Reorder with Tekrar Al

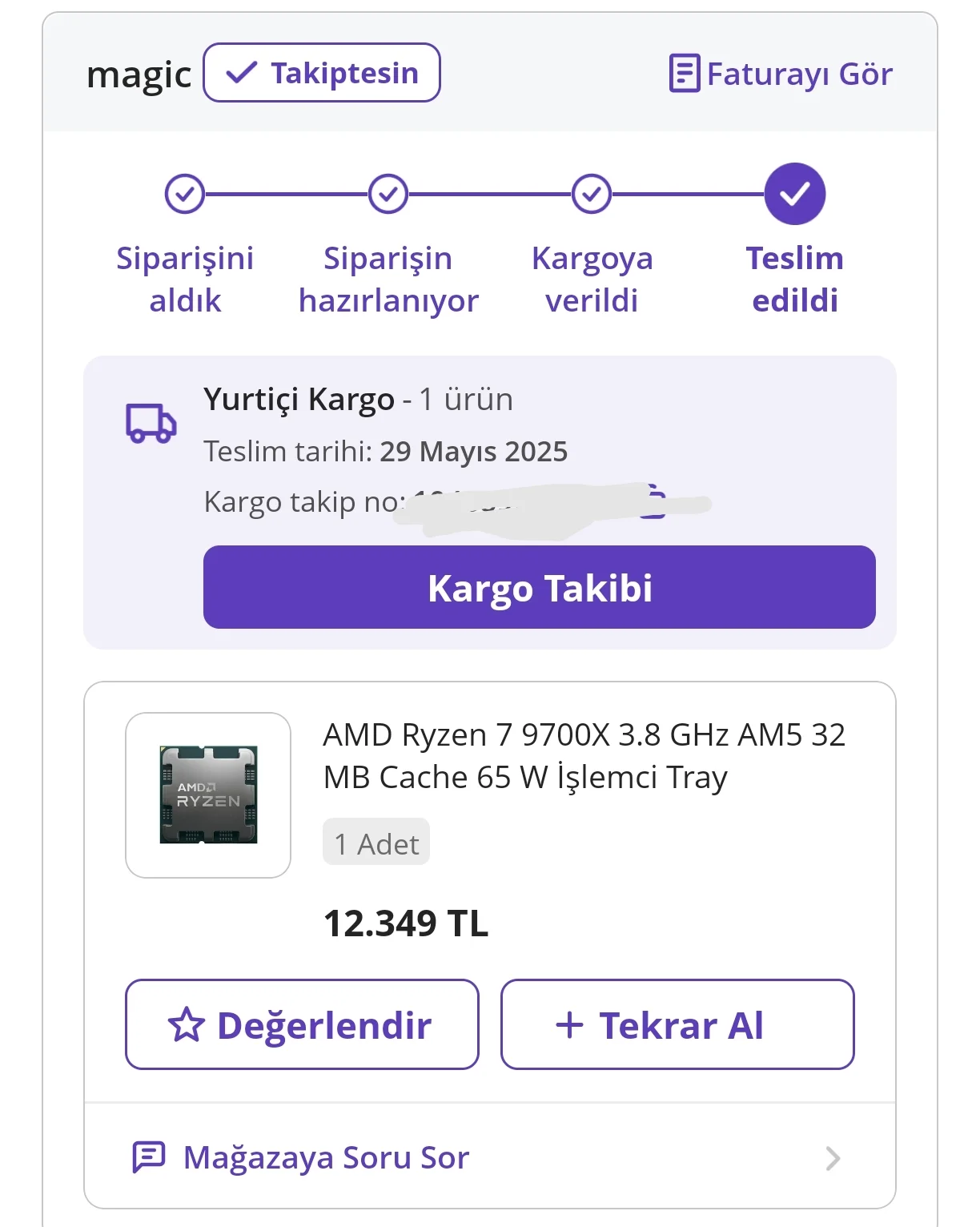[x=677, y=1024]
